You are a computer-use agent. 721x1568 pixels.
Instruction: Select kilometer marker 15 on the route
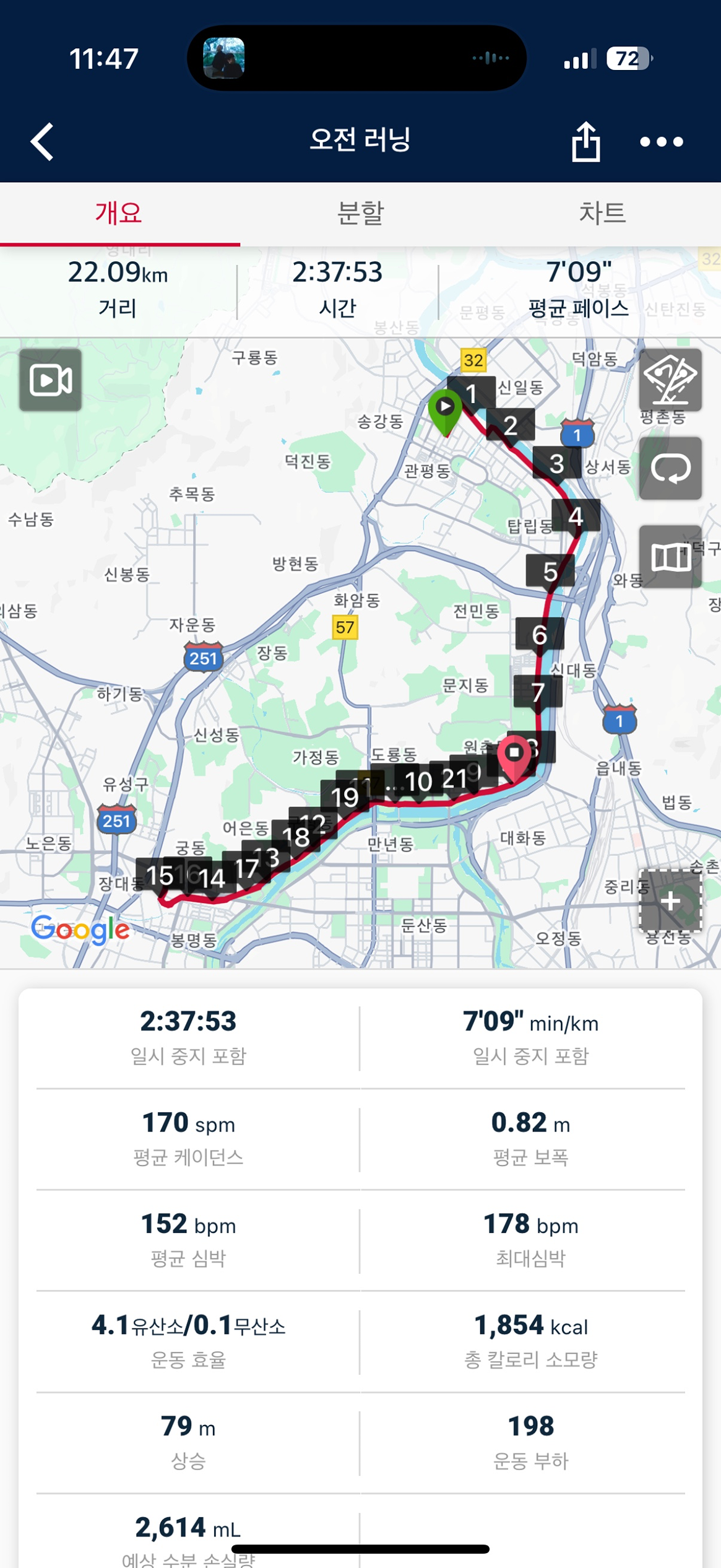[161, 875]
